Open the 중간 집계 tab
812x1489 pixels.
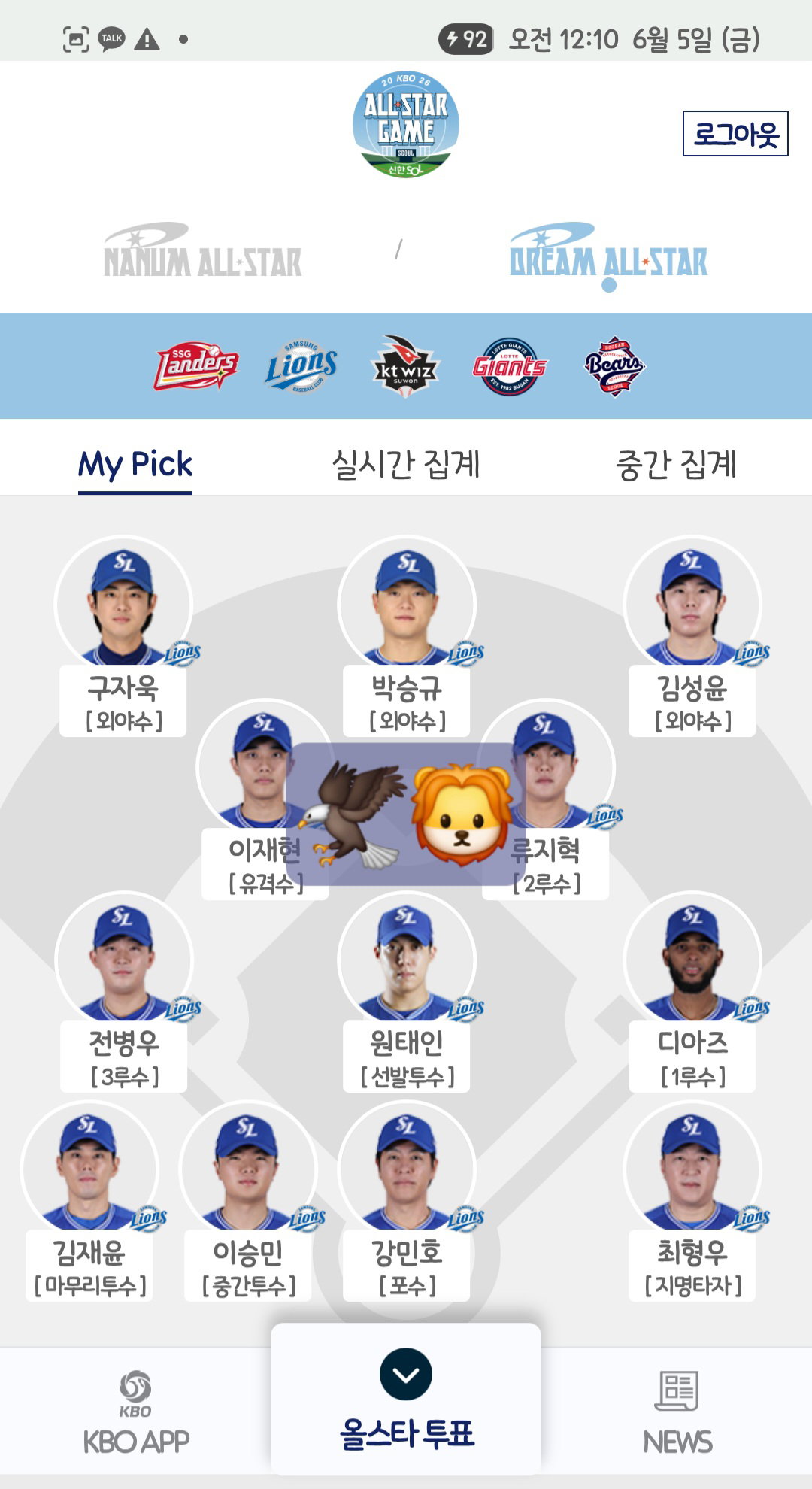point(676,464)
